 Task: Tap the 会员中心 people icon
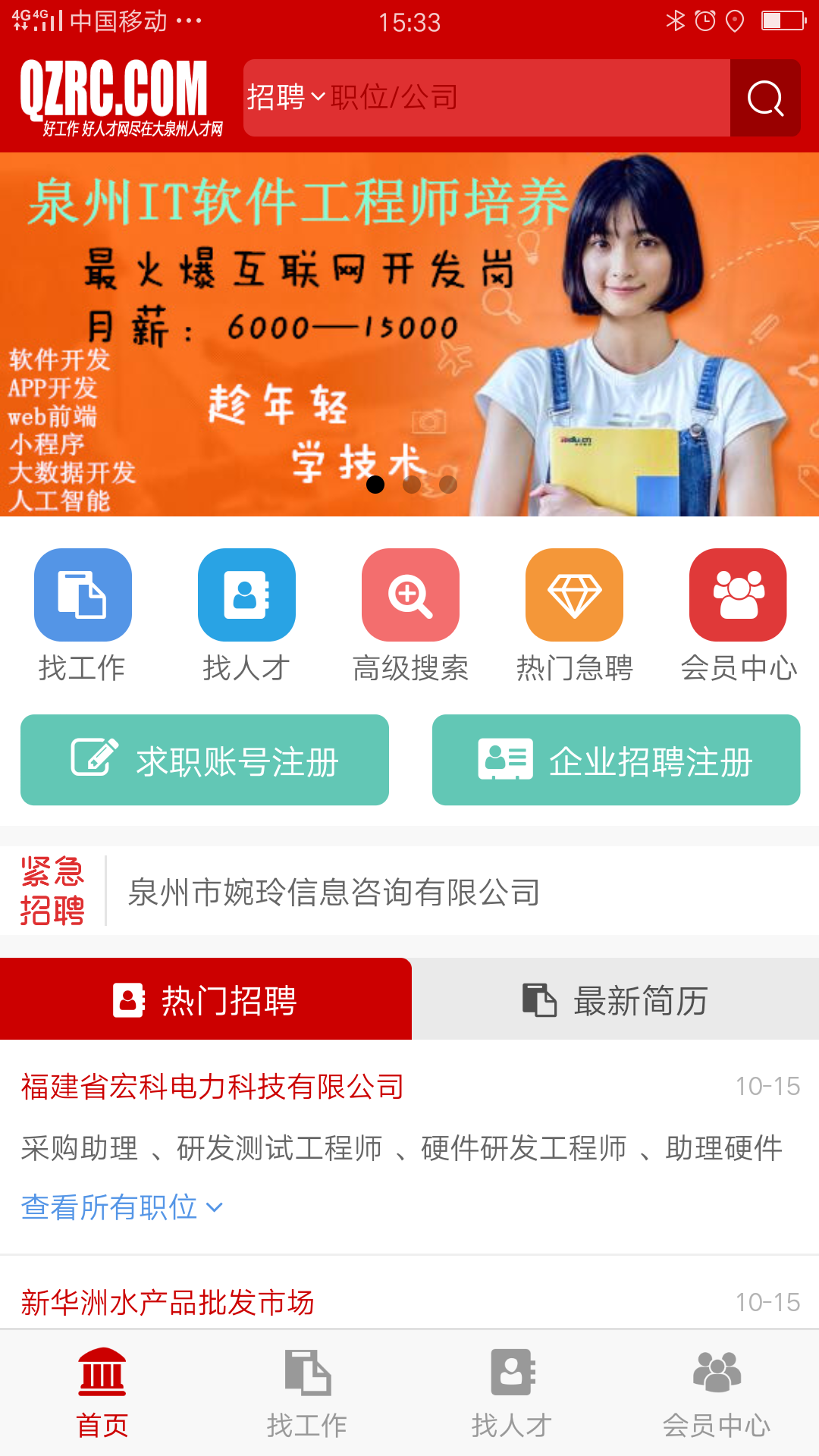(738, 595)
